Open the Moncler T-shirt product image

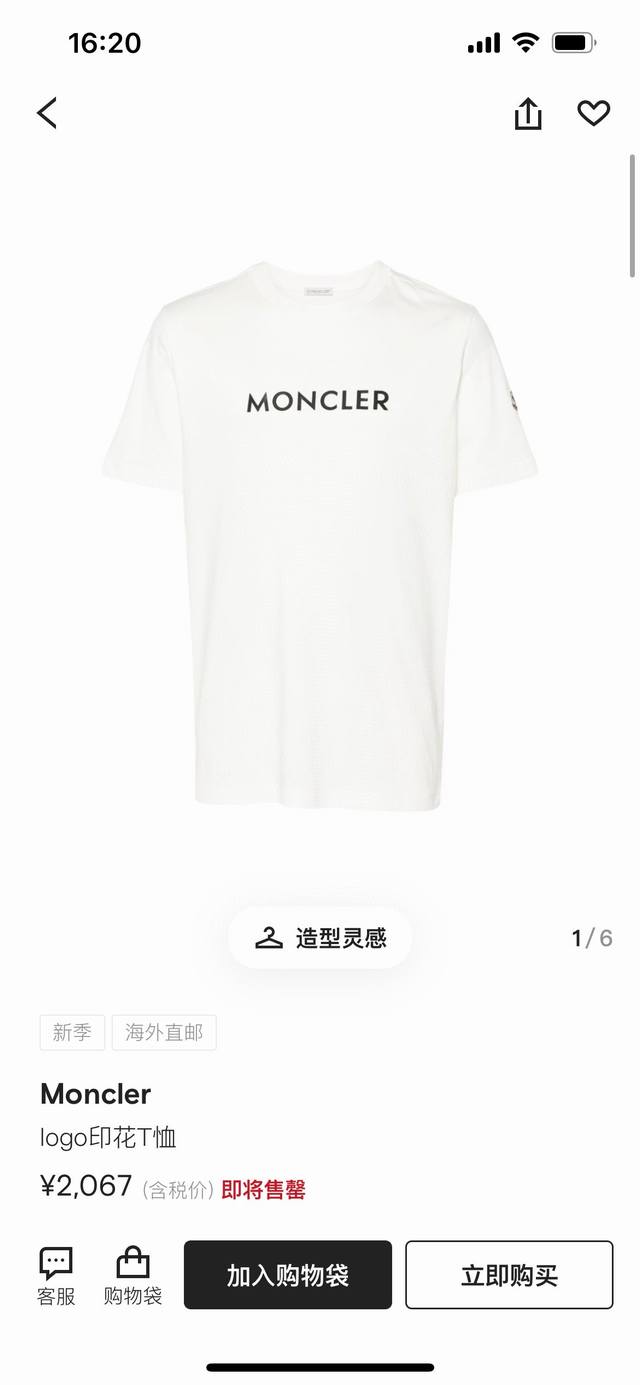pos(320,535)
